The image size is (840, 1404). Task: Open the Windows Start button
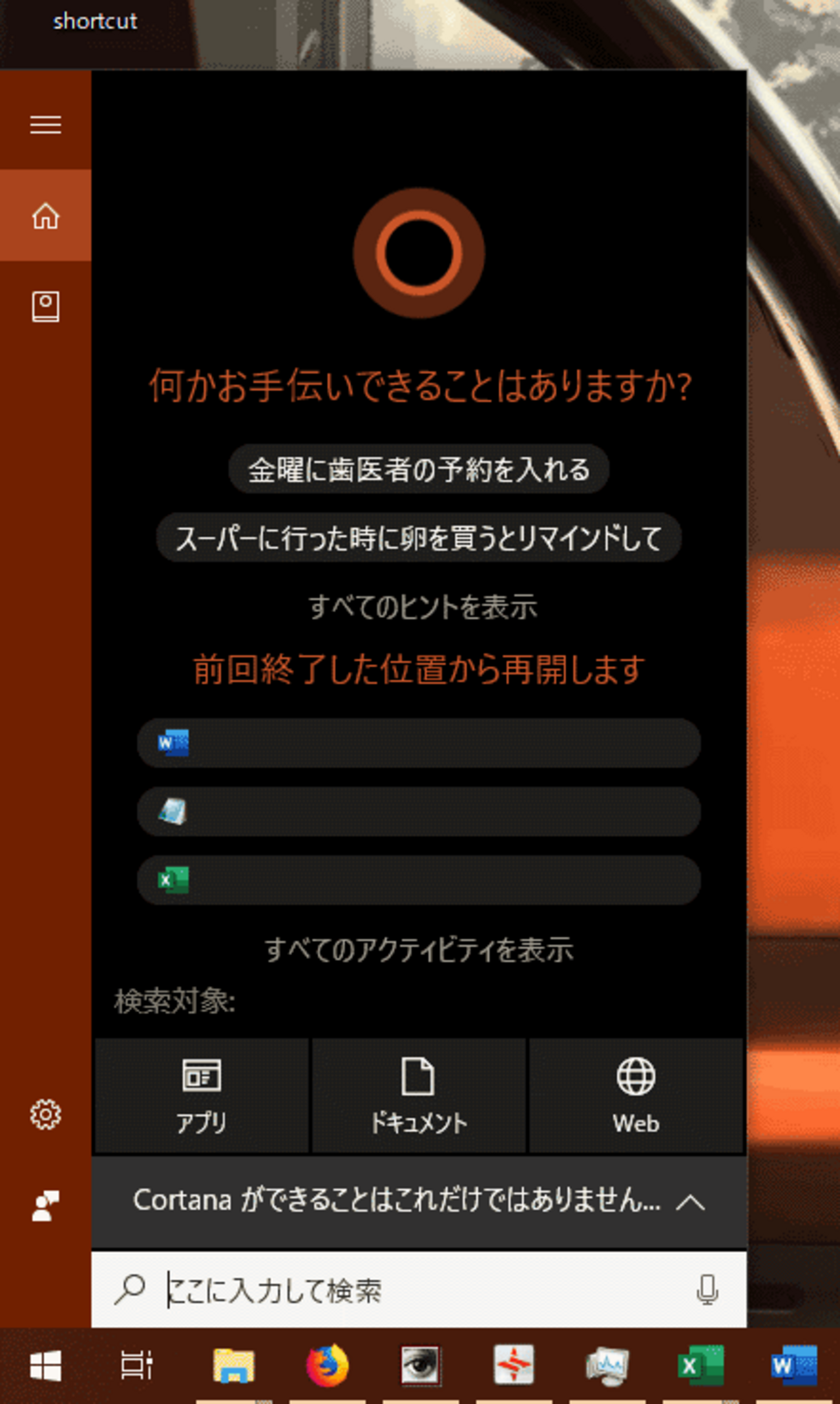click(45, 1366)
